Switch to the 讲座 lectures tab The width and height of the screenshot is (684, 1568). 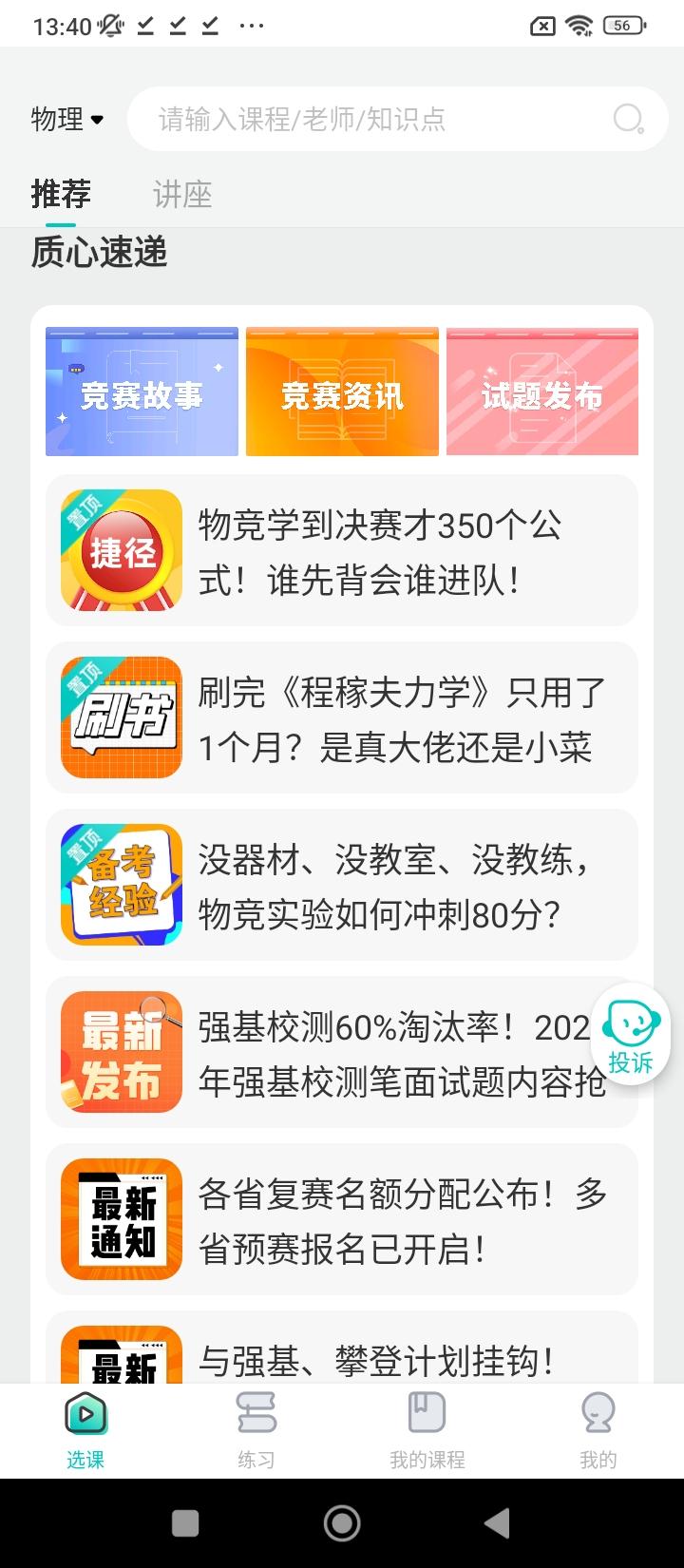[181, 195]
